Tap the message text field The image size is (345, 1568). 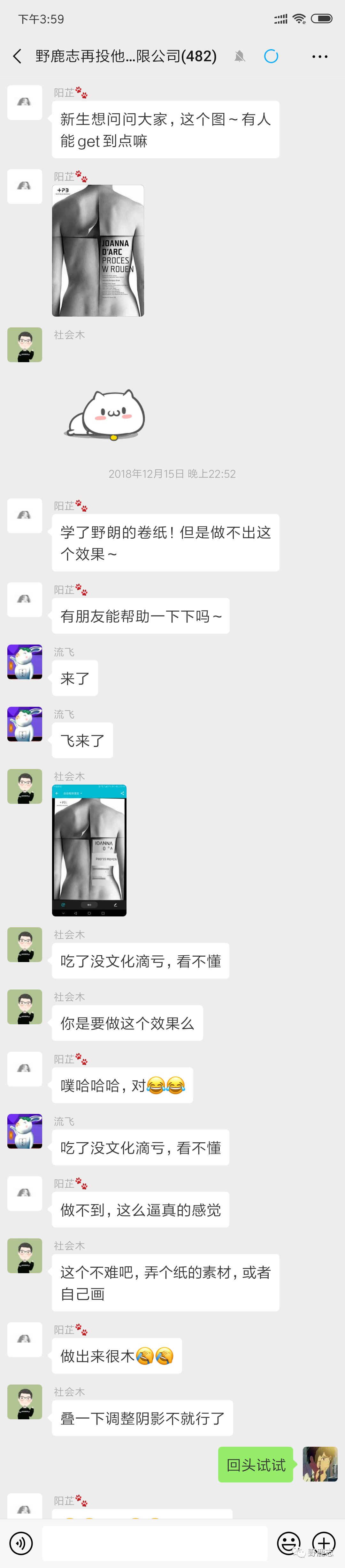pos(154,1542)
